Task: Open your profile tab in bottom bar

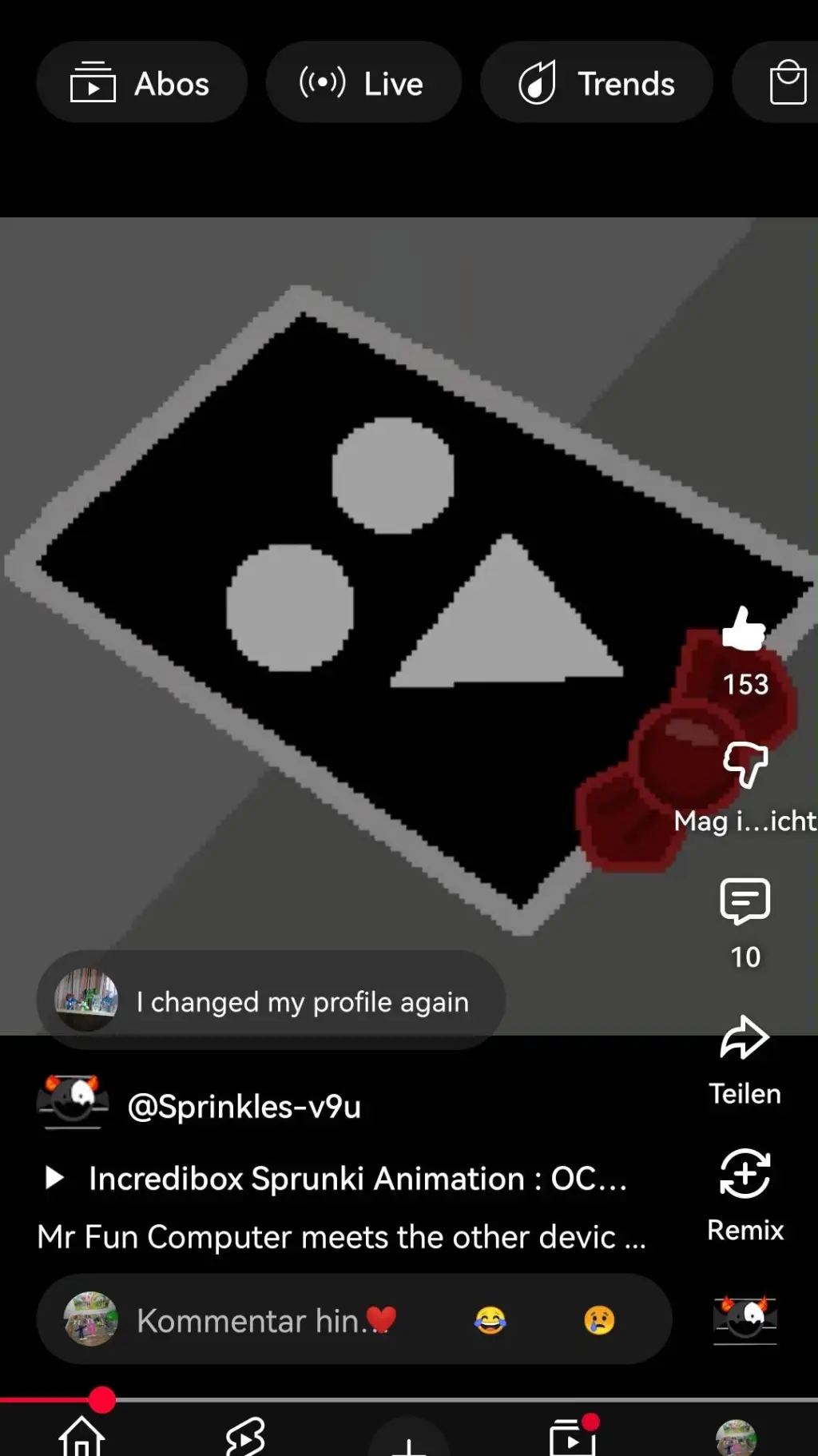Action: pyautogui.click(x=736, y=1437)
